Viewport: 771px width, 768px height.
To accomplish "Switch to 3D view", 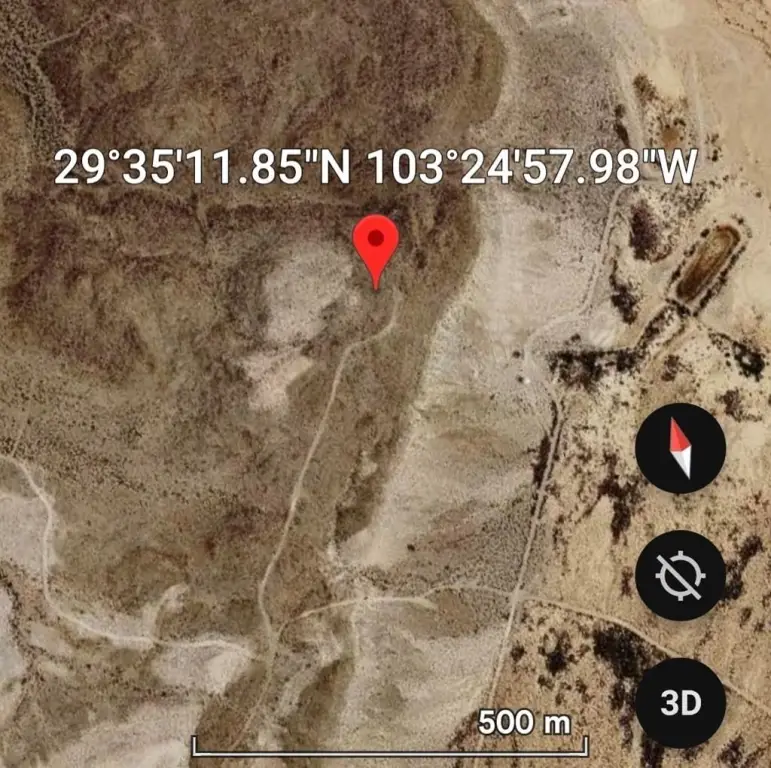I will tap(680, 703).
